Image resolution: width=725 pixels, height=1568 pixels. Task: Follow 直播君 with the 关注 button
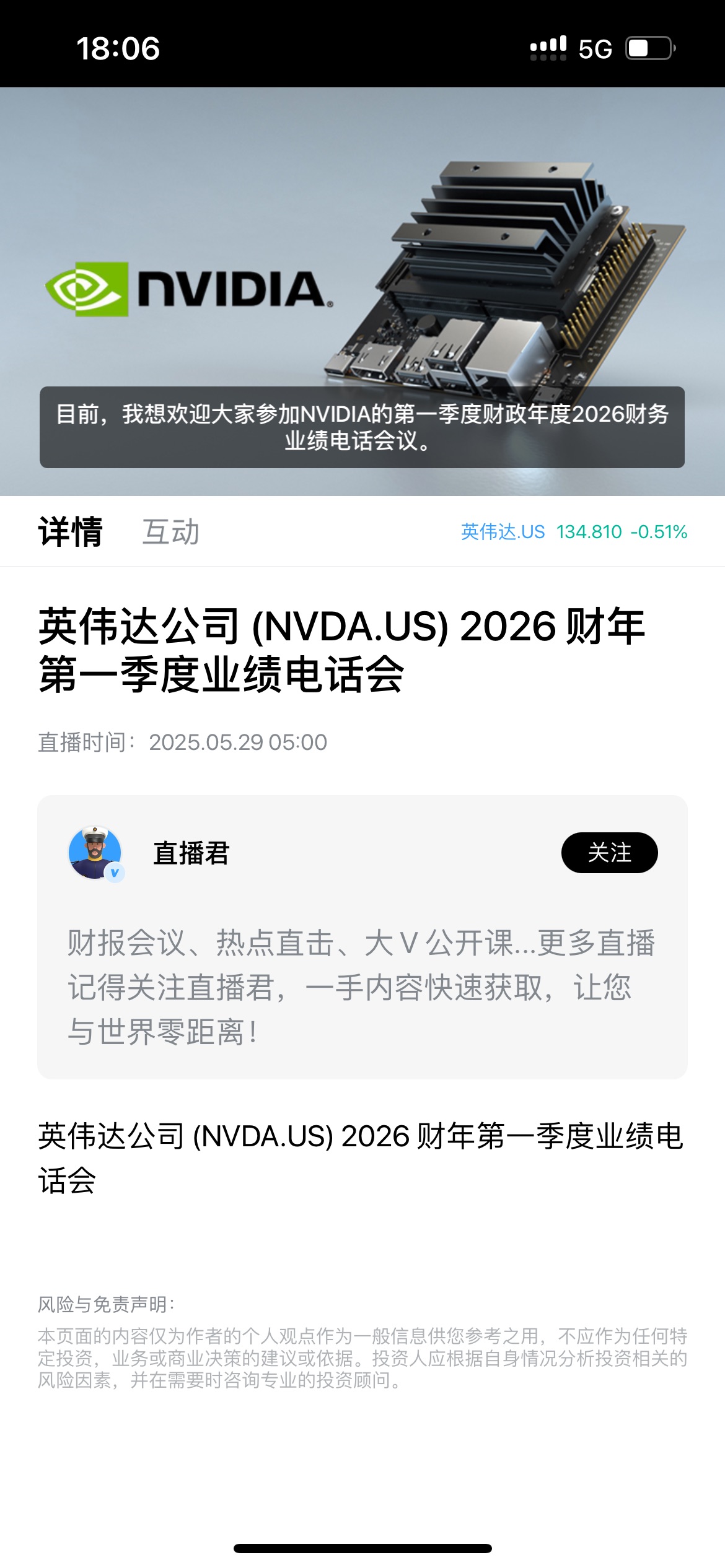pos(609,853)
